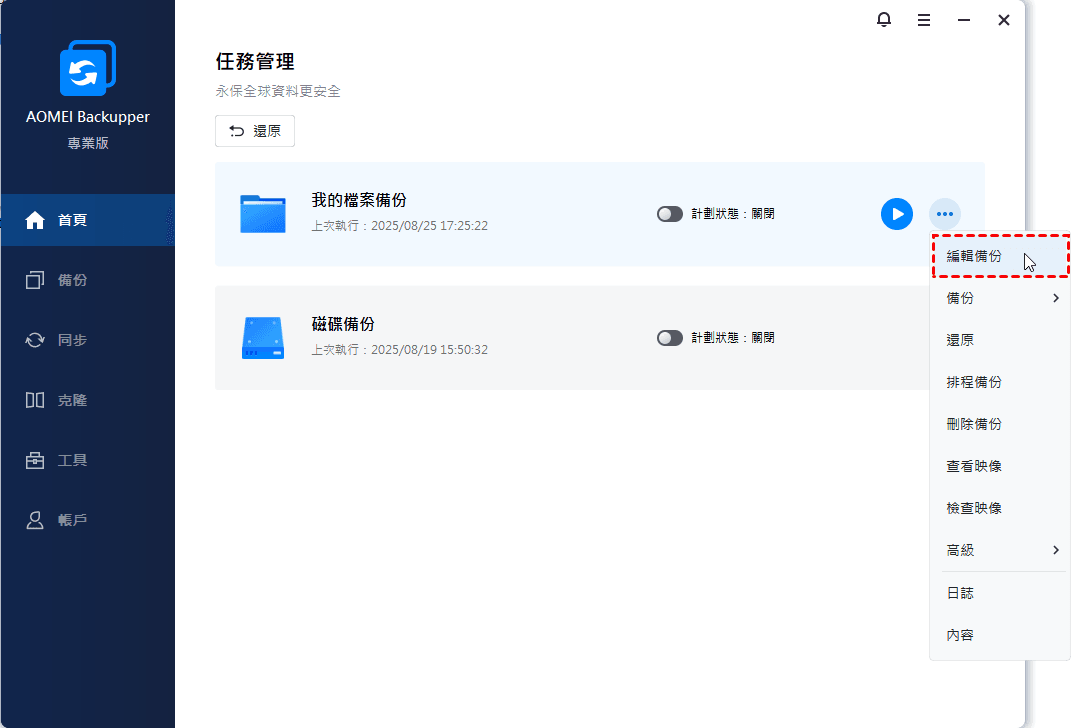This screenshot has height=728, width=1088.
Task: Run the 我的檔案備份 task with play button
Action: (896, 214)
